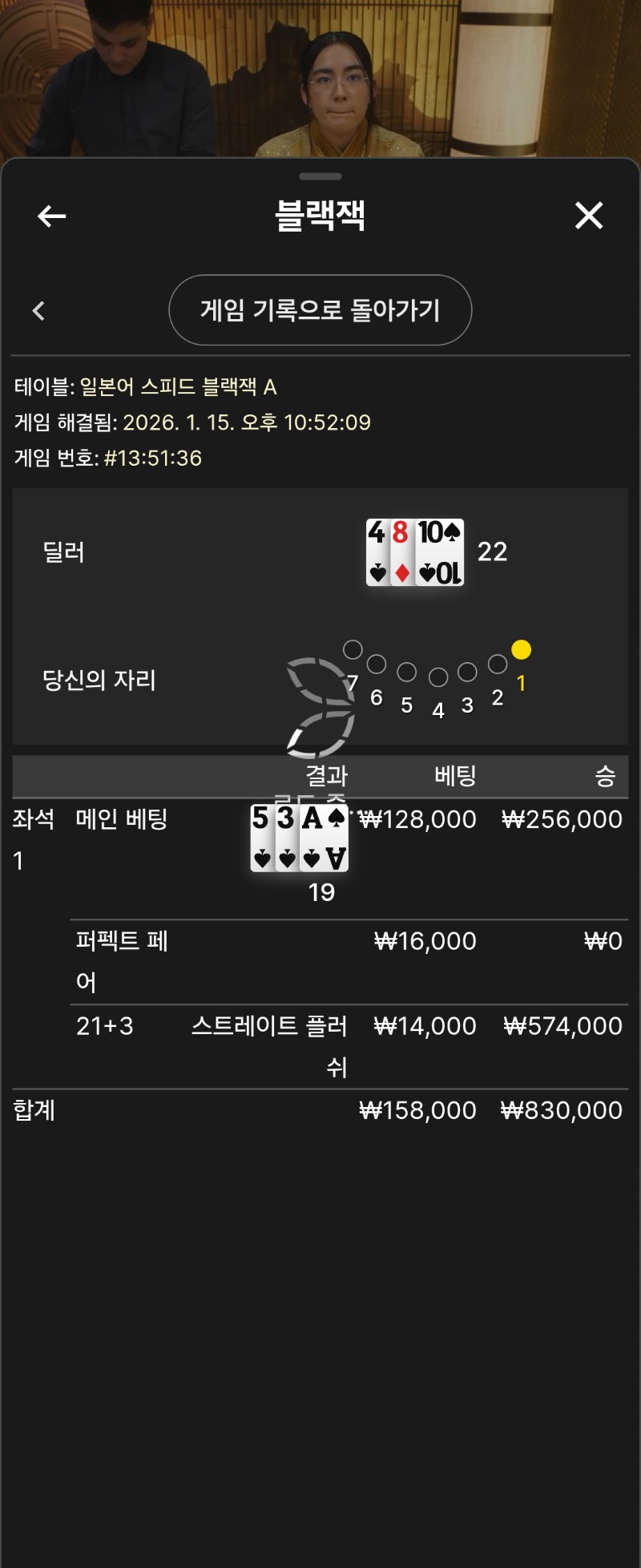Tap the left chevron beside 게임 기록으로 돌아가기
Image resolution: width=641 pixels, height=1568 pixels.
tap(38, 311)
